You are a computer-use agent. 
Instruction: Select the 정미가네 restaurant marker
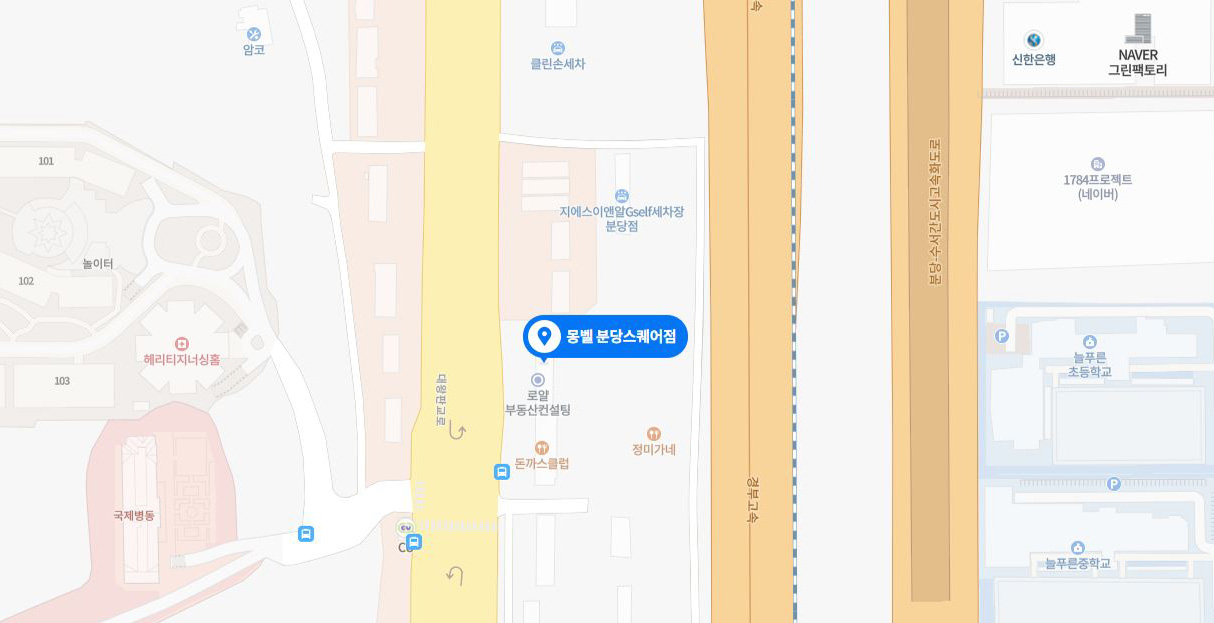point(653,434)
